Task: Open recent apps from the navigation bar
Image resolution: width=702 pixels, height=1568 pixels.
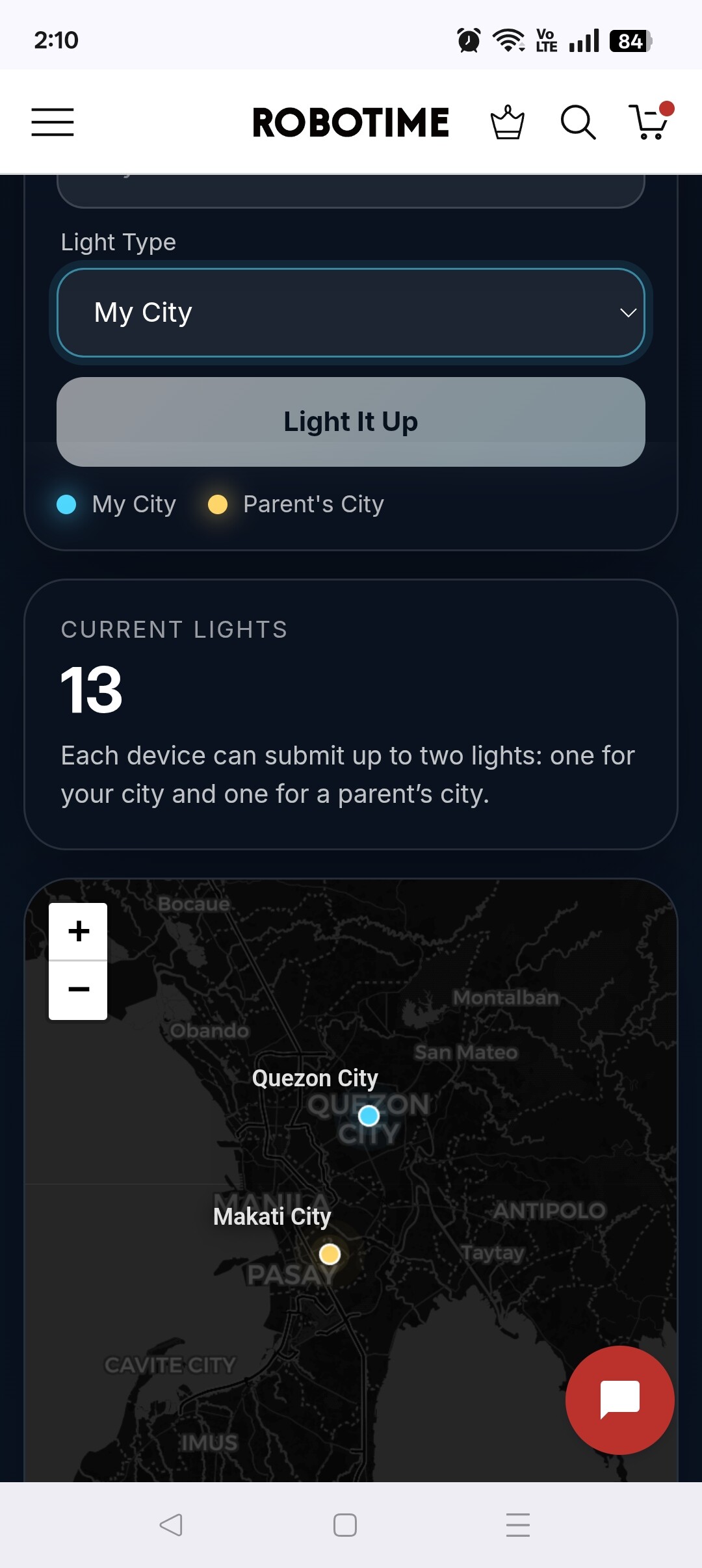Action: click(x=517, y=1524)
